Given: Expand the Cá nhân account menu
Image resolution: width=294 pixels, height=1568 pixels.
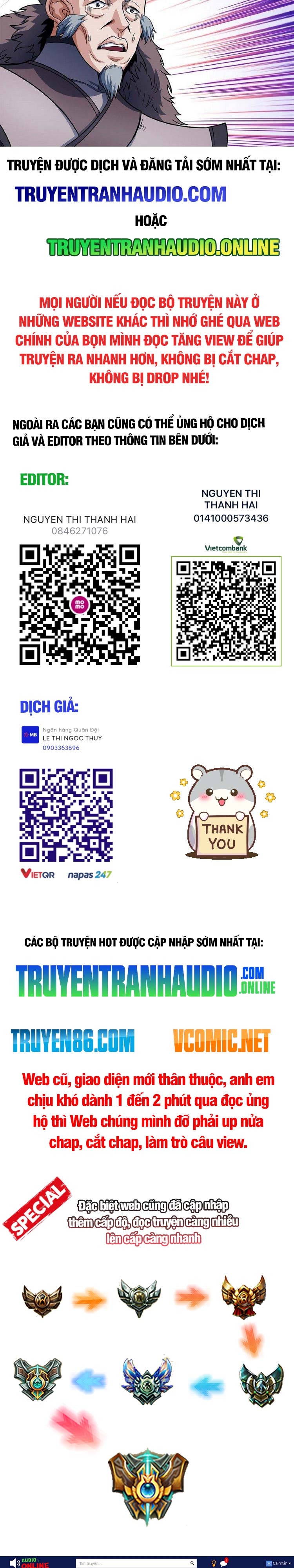Looking at the screenshot, I should point(278,1563).
